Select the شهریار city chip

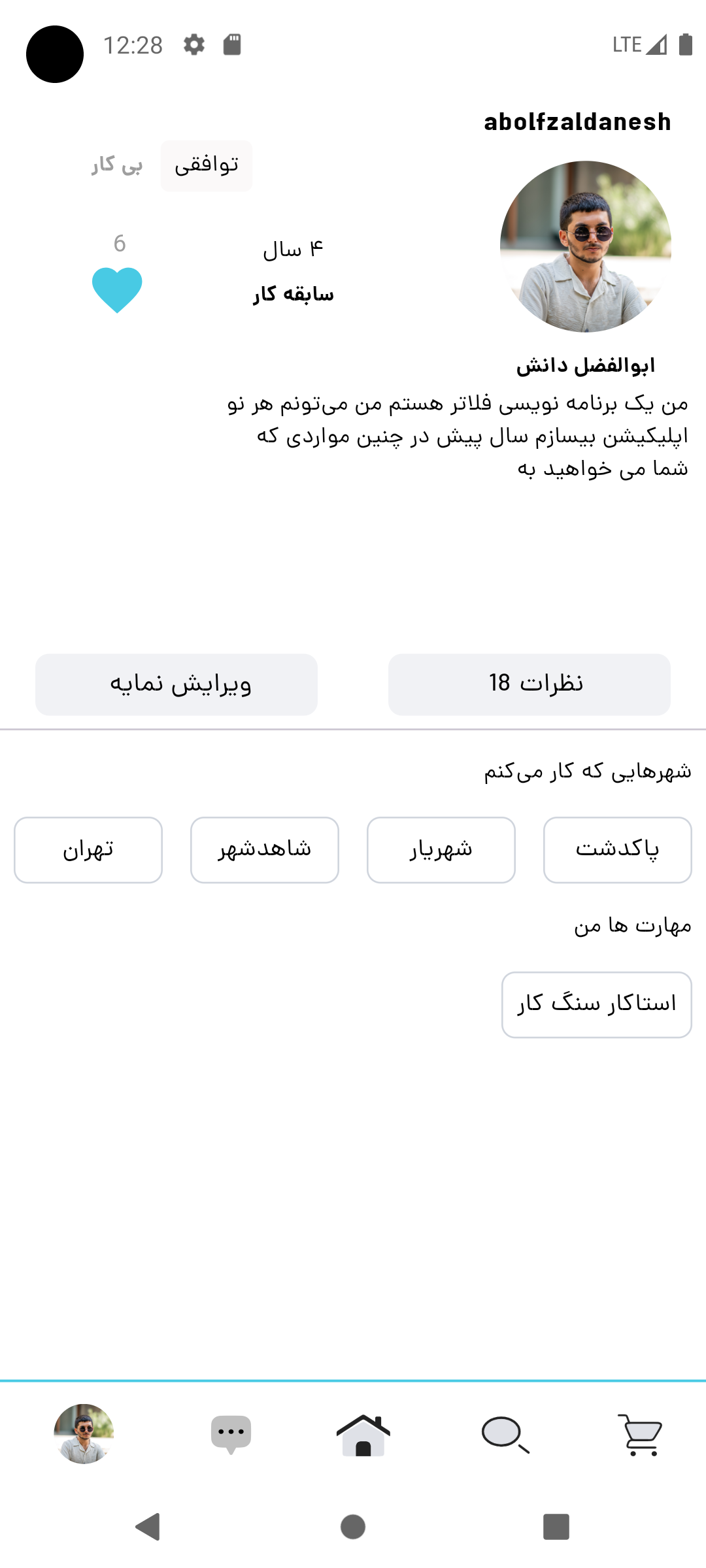click(441, 849)
